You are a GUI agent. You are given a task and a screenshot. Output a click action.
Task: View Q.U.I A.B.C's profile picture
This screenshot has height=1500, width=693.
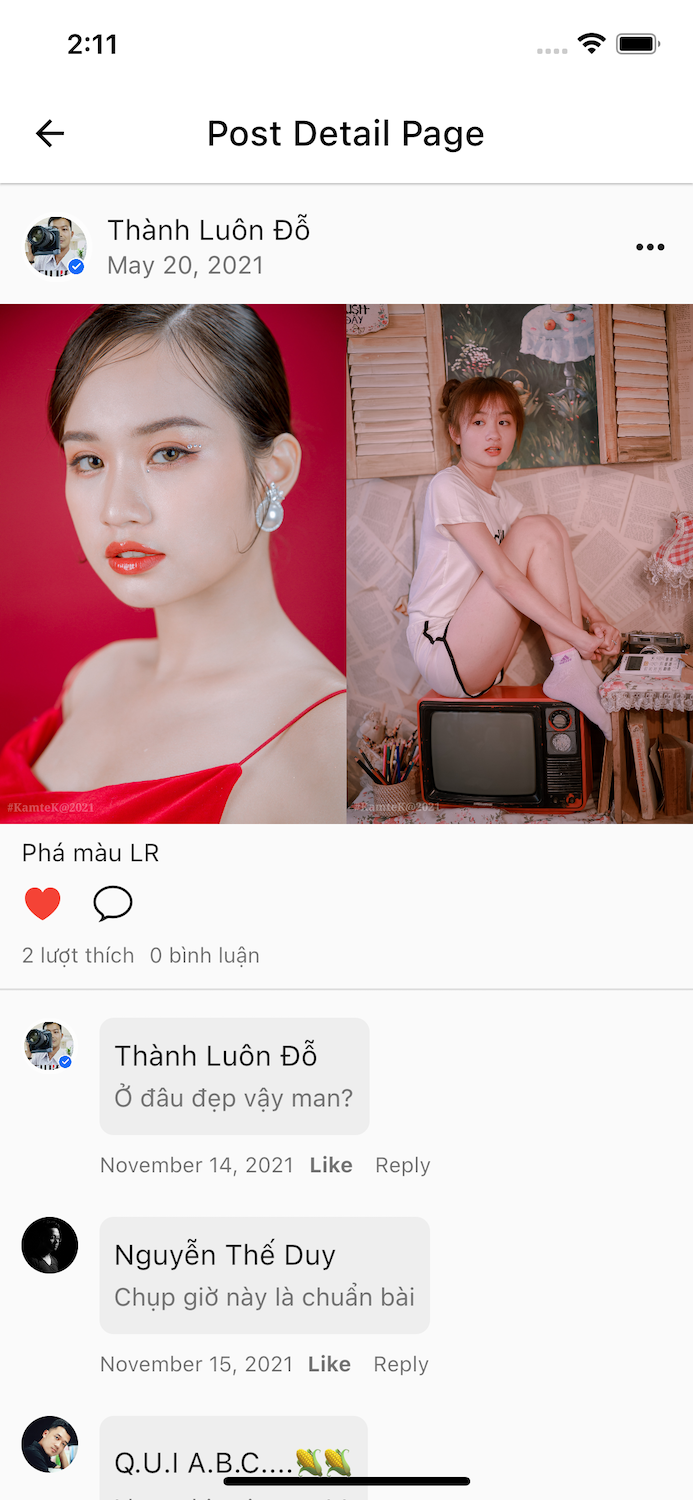(x=50, y=1444)
